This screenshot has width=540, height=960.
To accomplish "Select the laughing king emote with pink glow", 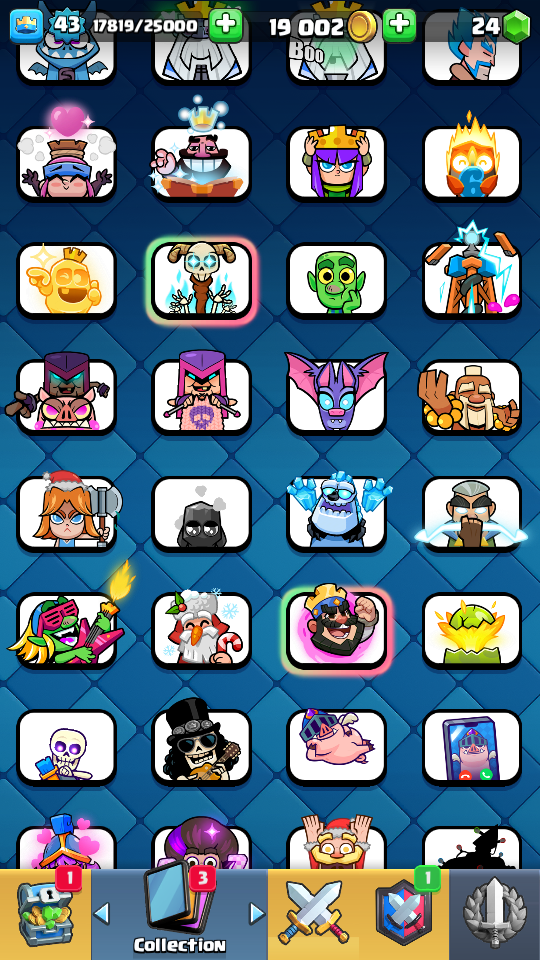I will (x=337, y=630).
